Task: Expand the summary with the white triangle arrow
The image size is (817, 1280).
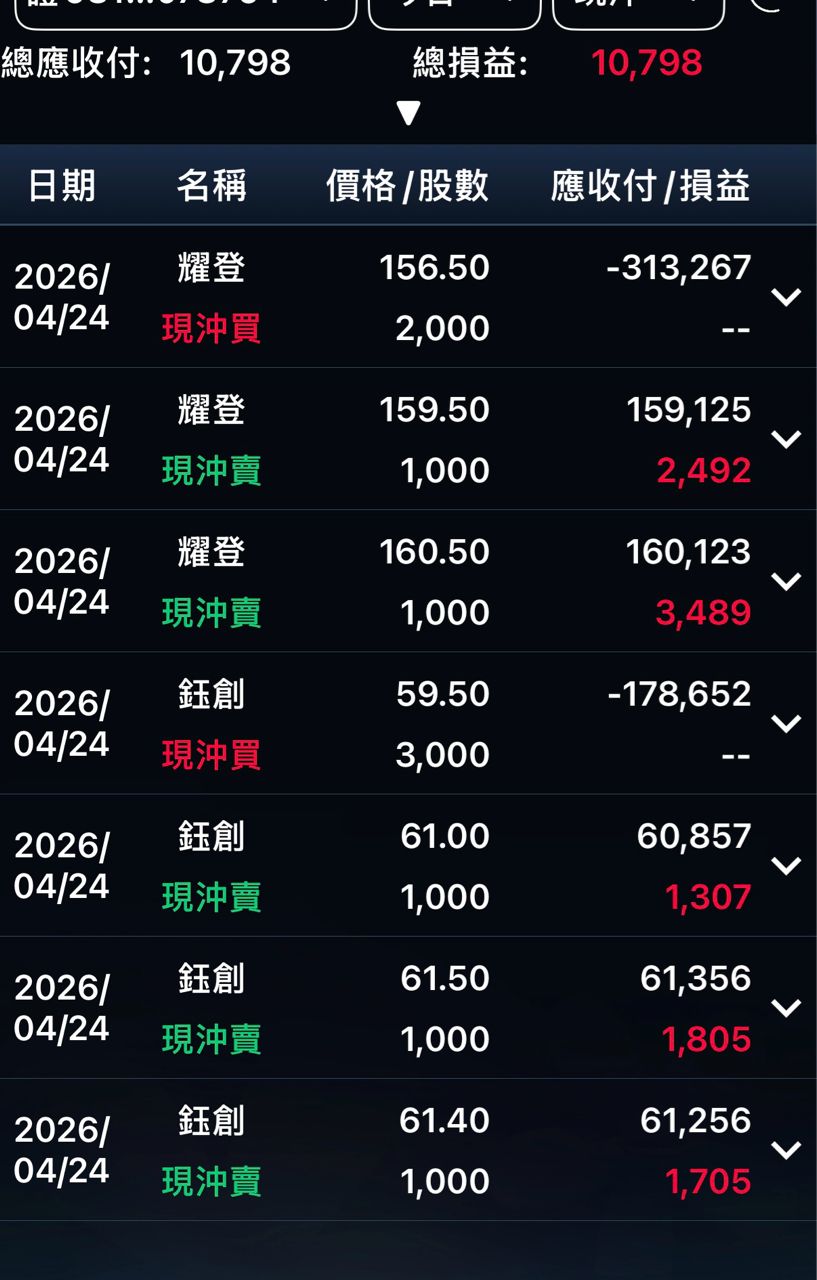Action: [x=408, y=113]
